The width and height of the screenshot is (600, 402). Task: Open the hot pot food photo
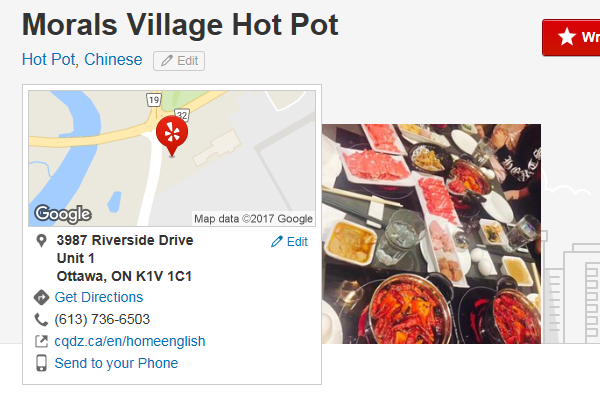coord(431,234)
